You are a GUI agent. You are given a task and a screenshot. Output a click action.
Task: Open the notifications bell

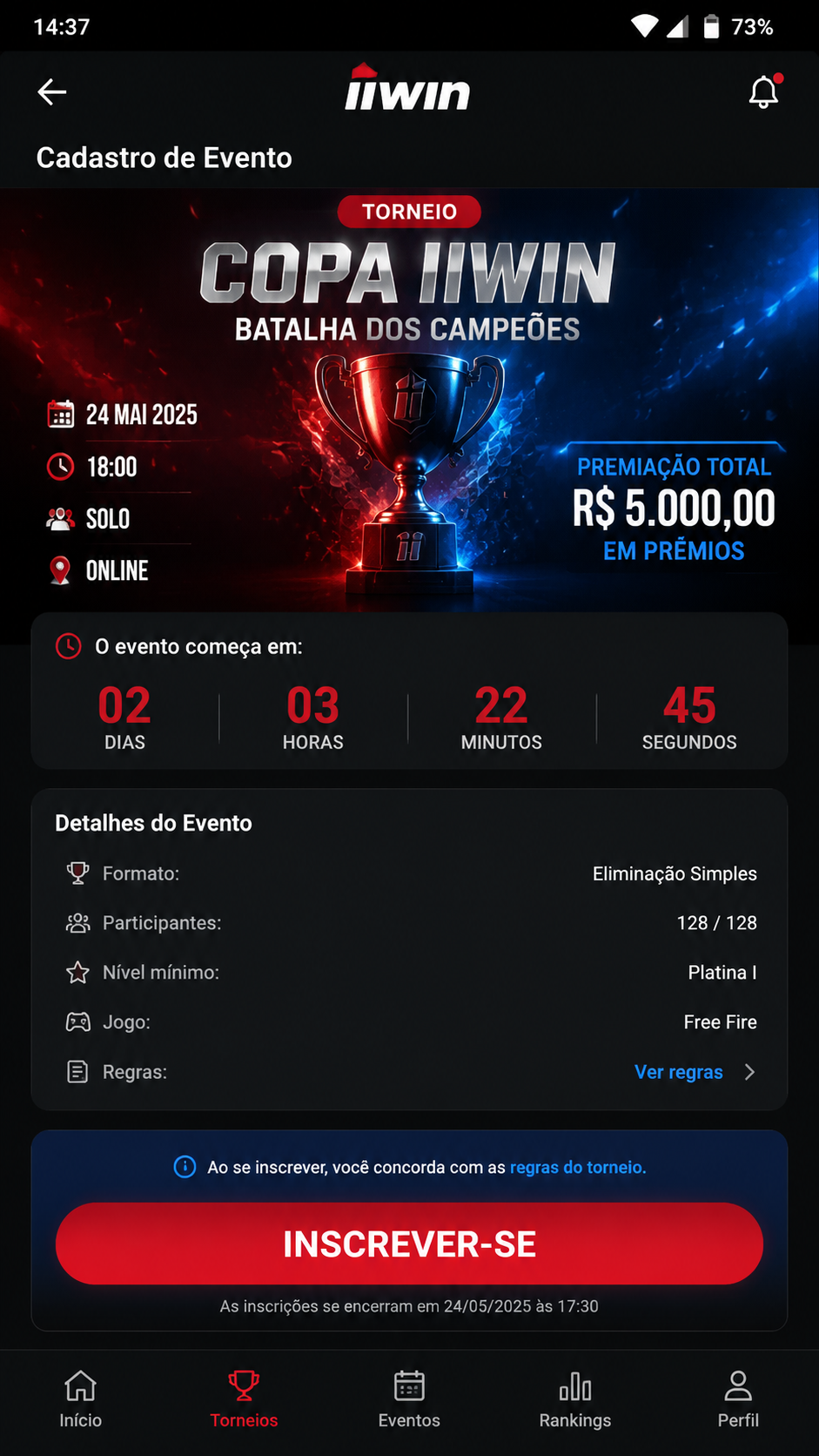(765, 91)
